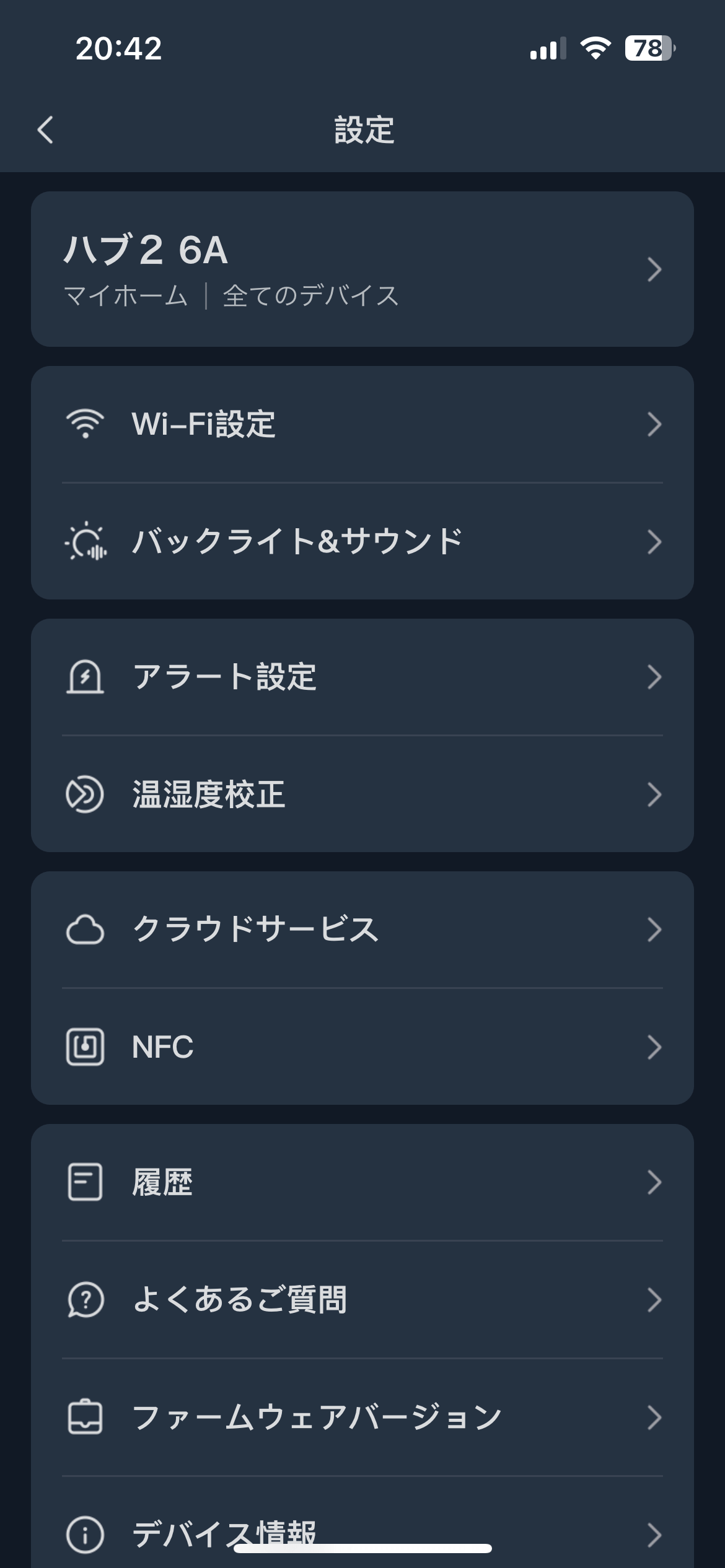Click the backlight and sound brightness icon
The height and width of the screenshot is (1568, 725).
point(86,541)
